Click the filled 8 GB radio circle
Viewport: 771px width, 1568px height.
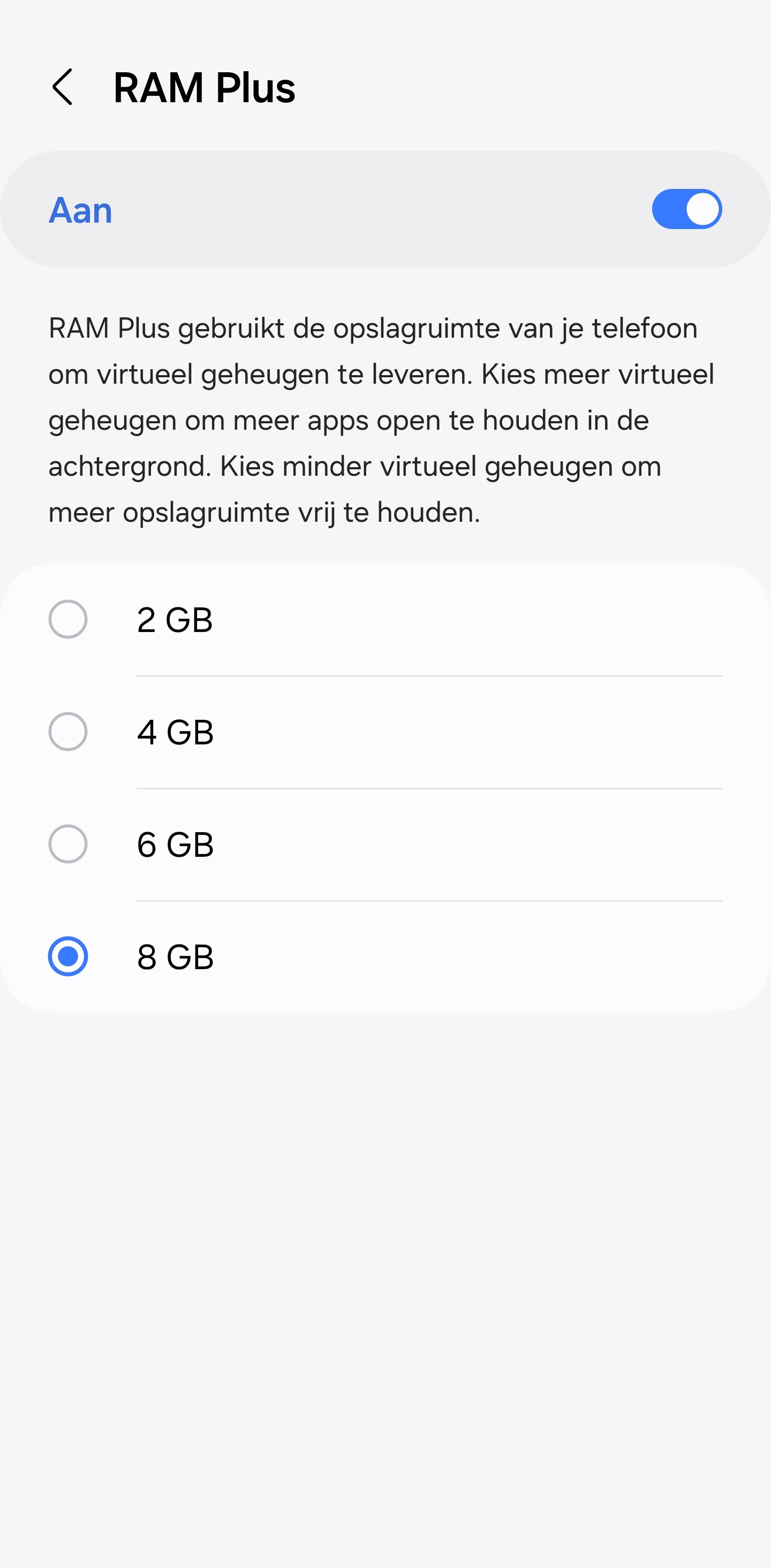click(x=67, y=957)
